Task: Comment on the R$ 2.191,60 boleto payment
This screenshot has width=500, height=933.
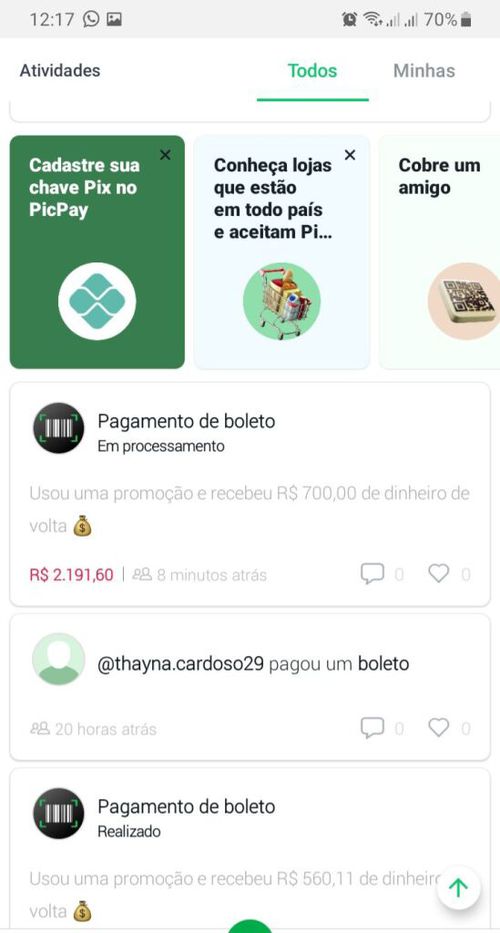Action: pos(373,574)
